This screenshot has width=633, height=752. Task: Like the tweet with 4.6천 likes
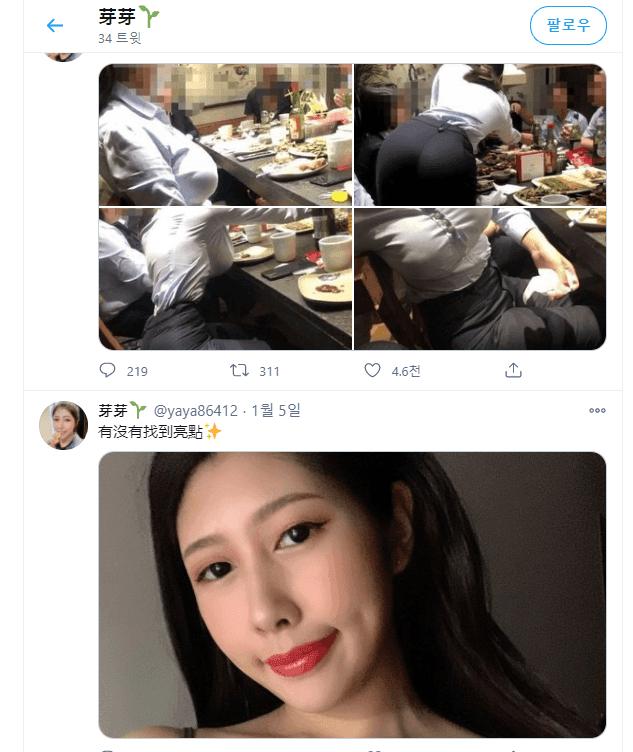tap(373, 371)
